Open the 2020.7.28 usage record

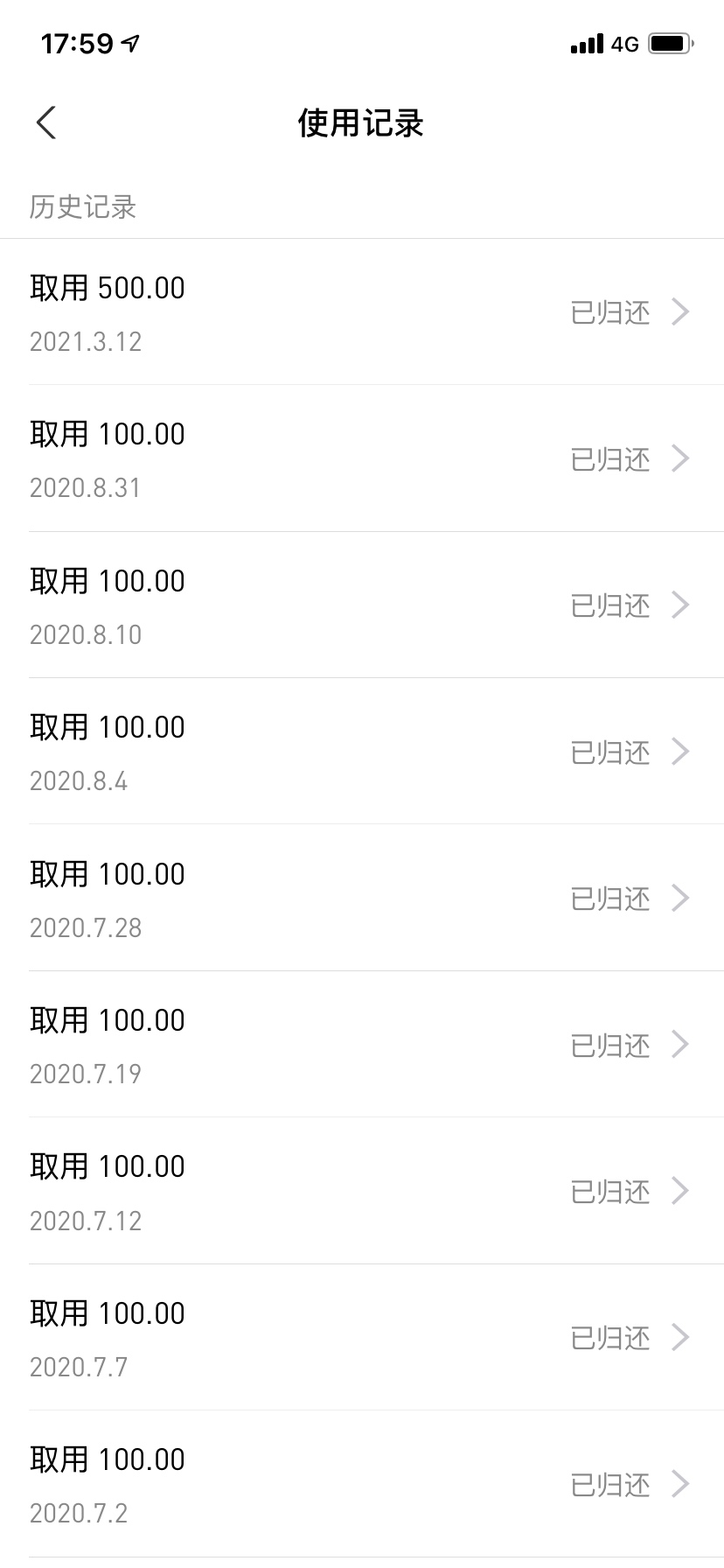click(x=362, y=898)
